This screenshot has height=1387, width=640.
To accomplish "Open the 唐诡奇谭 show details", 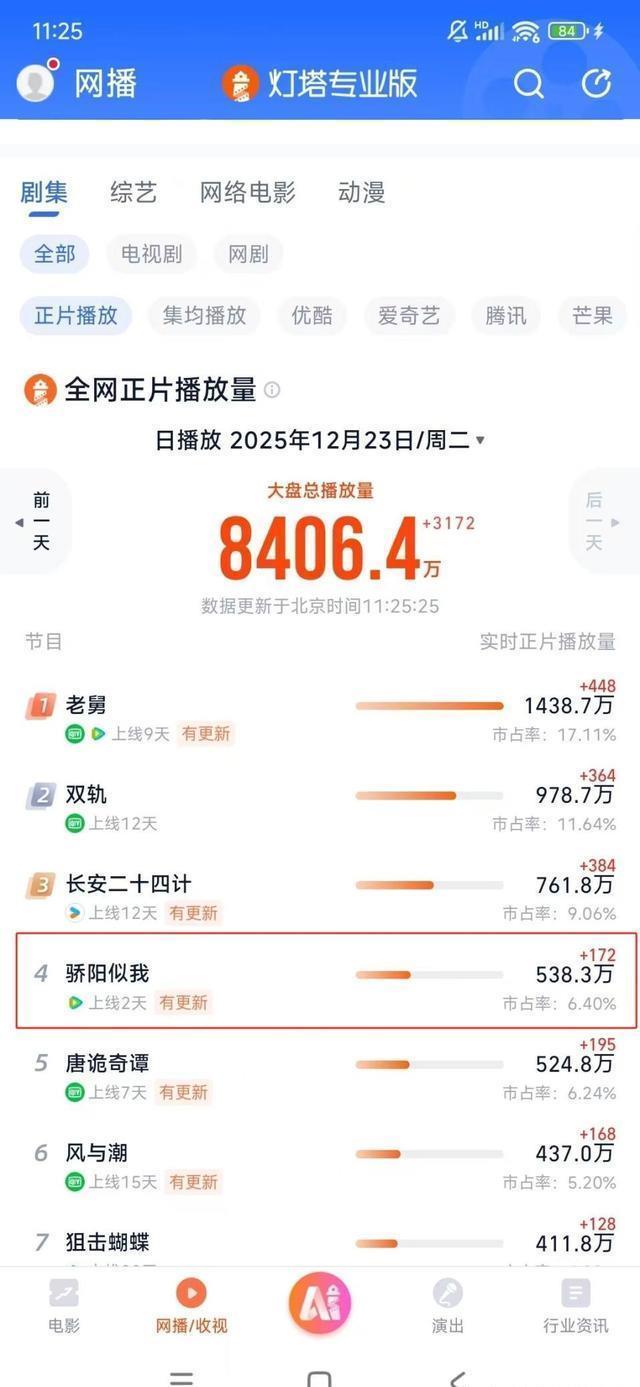I will [107, 1063].
